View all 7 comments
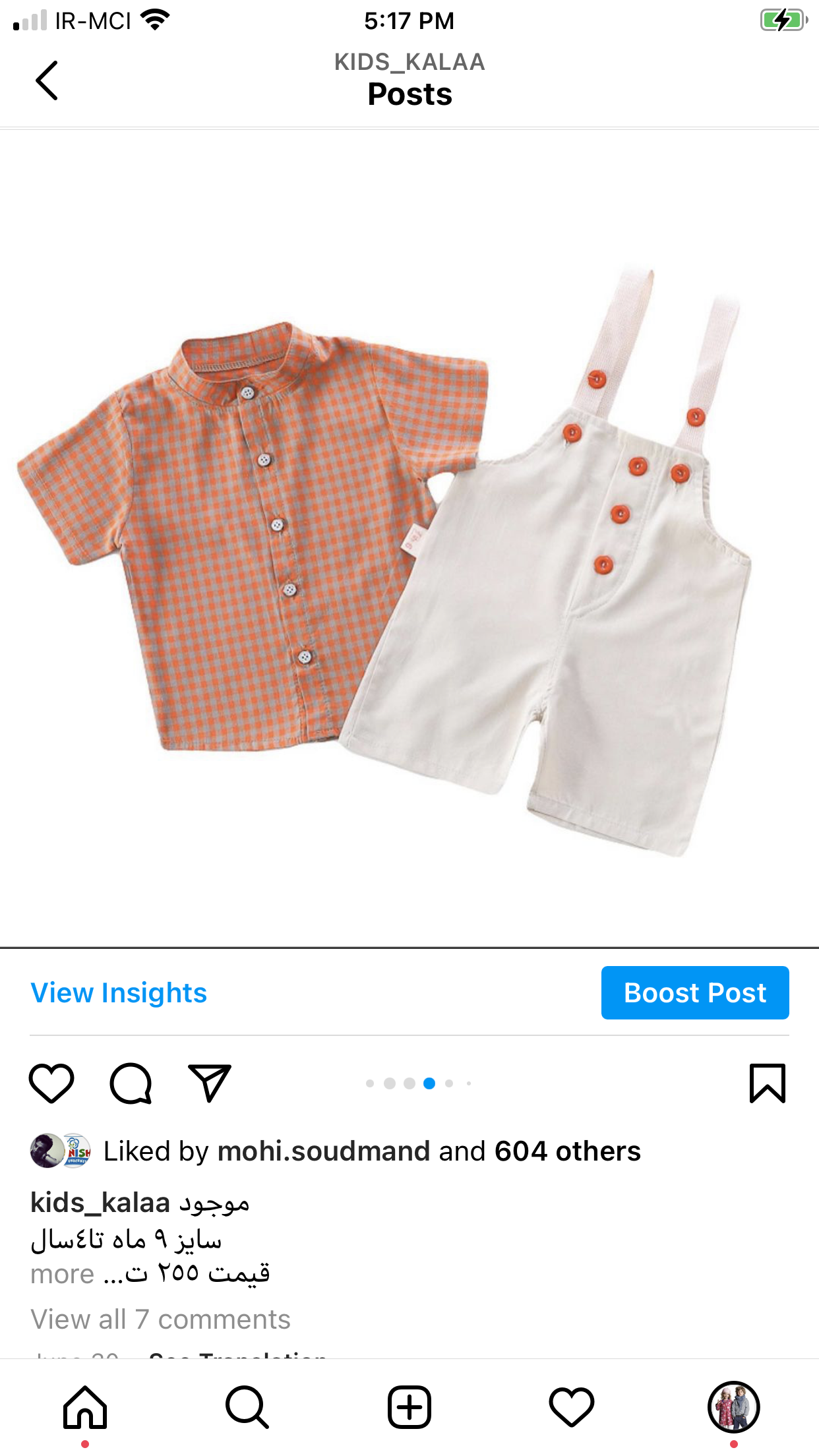 tap(160, 1319)
